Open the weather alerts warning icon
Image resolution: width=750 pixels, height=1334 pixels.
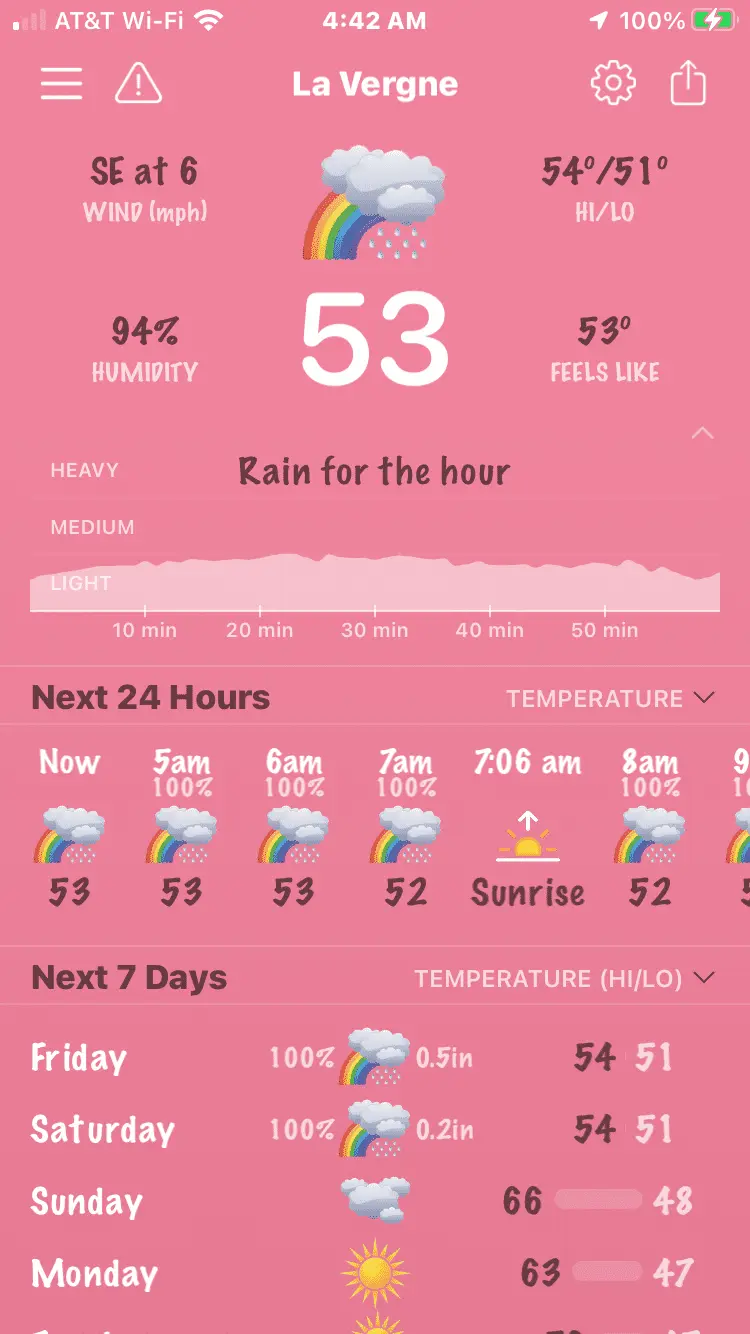tap(138, 84)
